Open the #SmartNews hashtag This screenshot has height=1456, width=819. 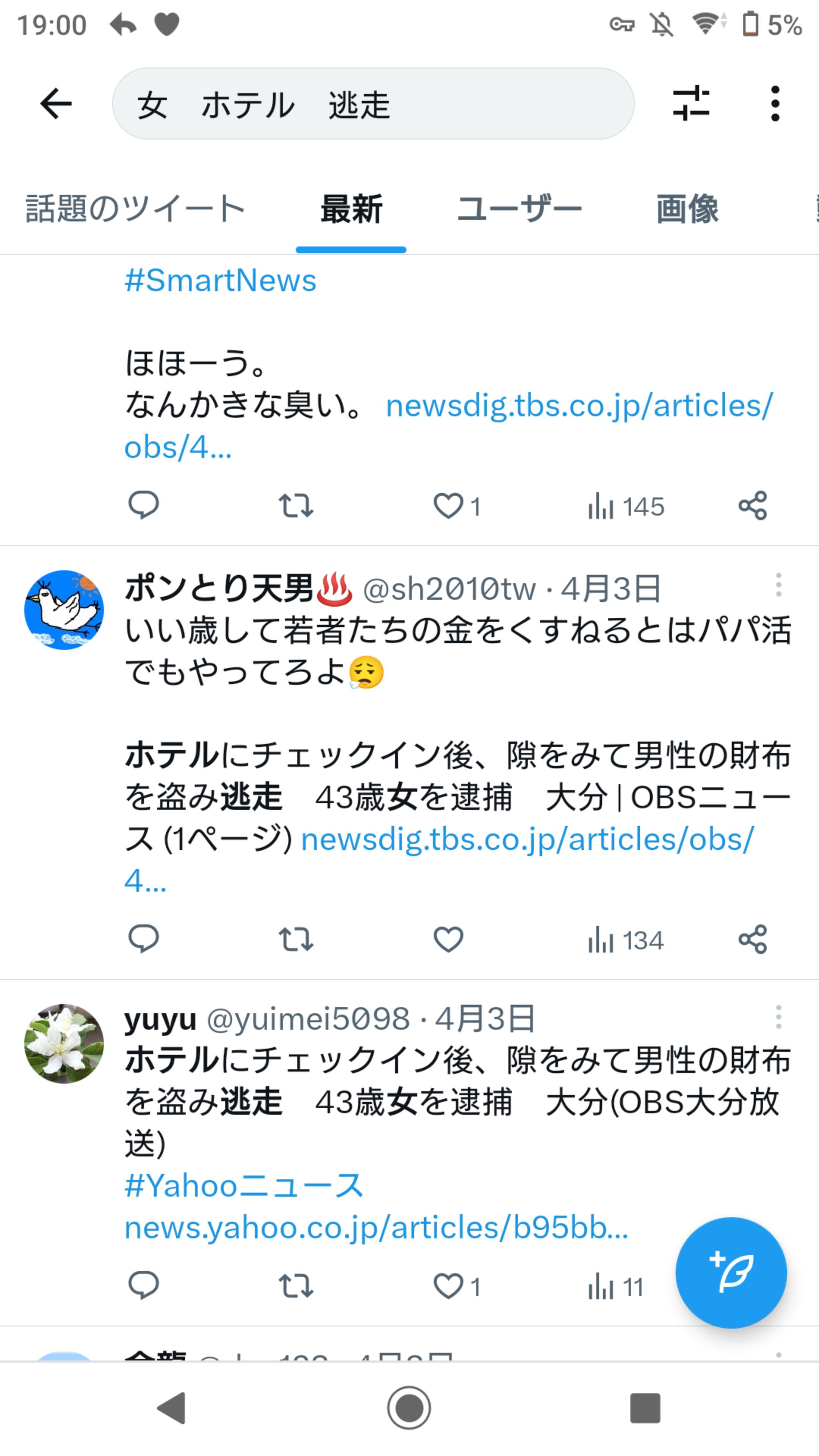pos(220,280)
